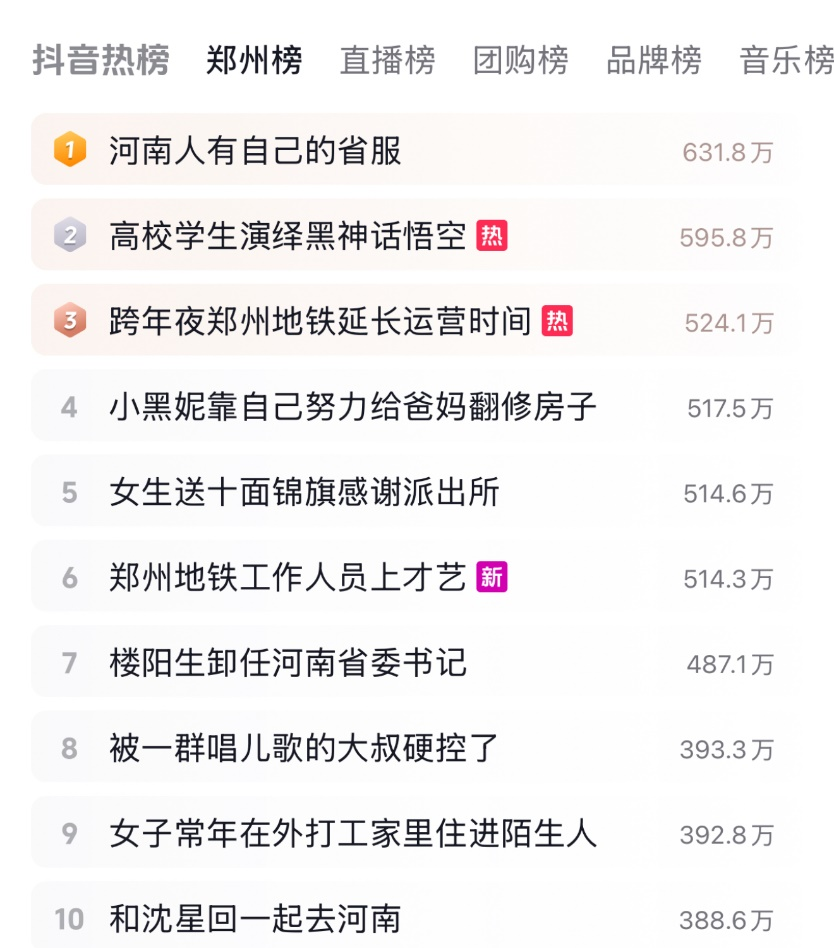Open the 直播榜 tab
Viewport: 834px width, 948px height.
387,60
